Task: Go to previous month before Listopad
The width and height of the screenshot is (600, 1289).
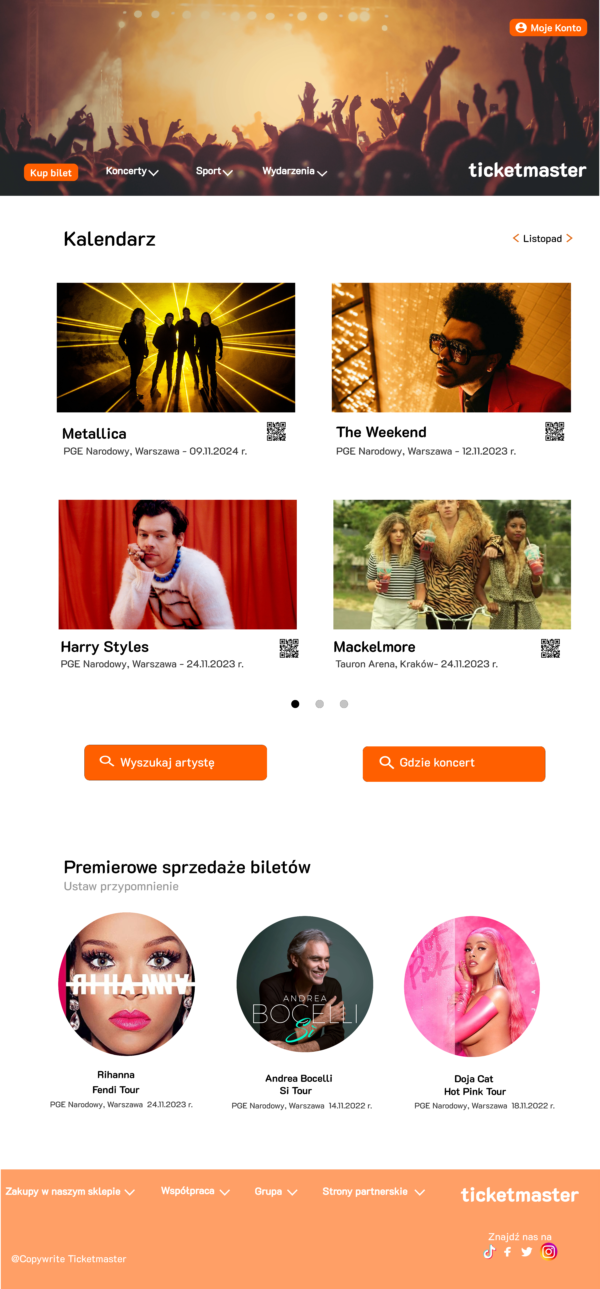Action: click(516, 238)
